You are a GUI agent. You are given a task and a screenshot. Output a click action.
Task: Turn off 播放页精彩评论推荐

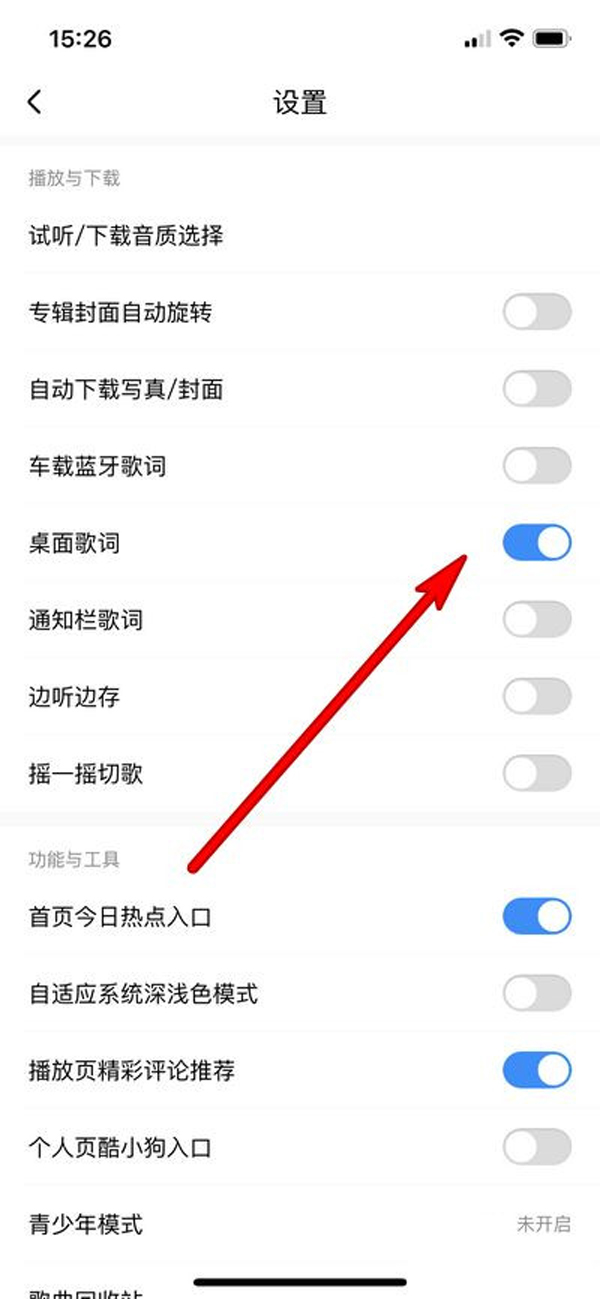(x=537, y=1071)
